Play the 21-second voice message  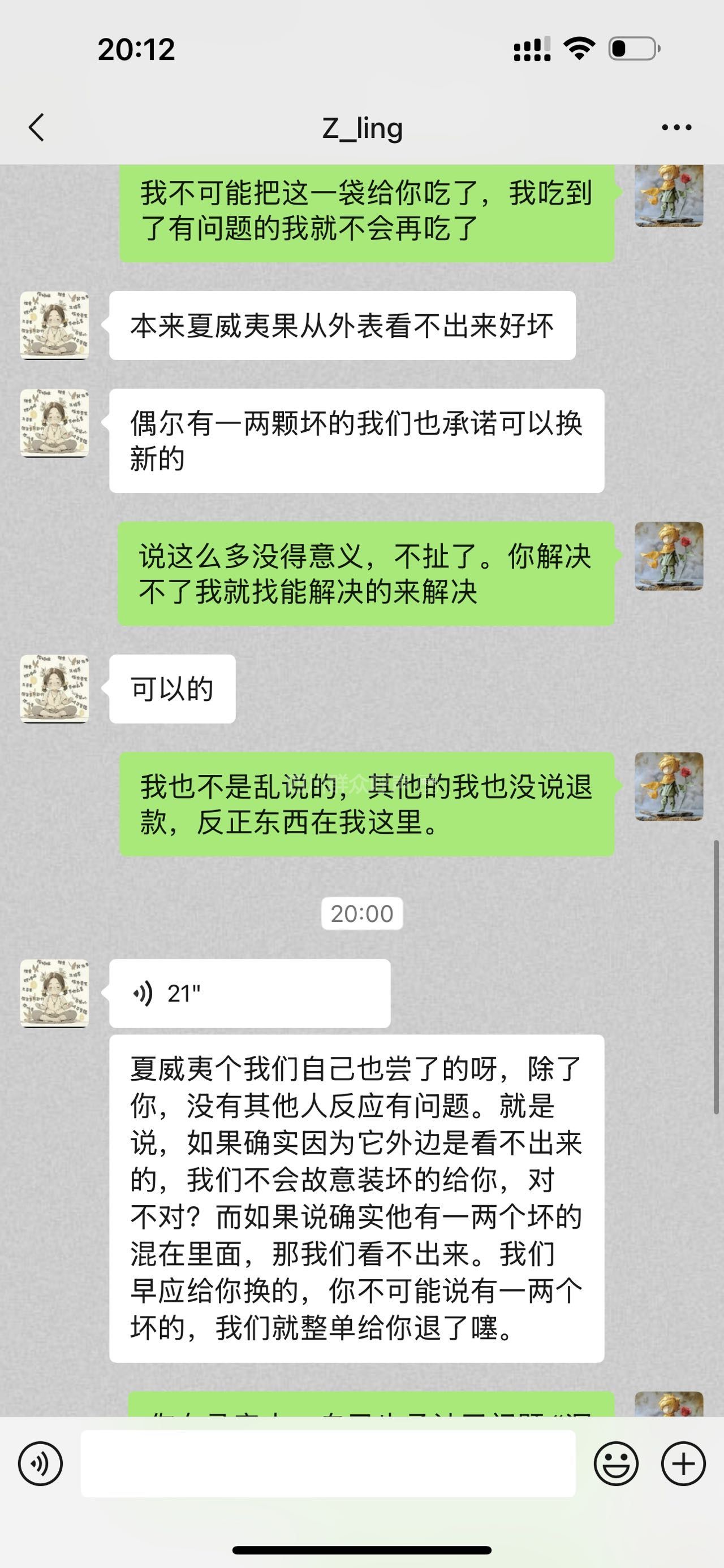[x=249, y=993]
